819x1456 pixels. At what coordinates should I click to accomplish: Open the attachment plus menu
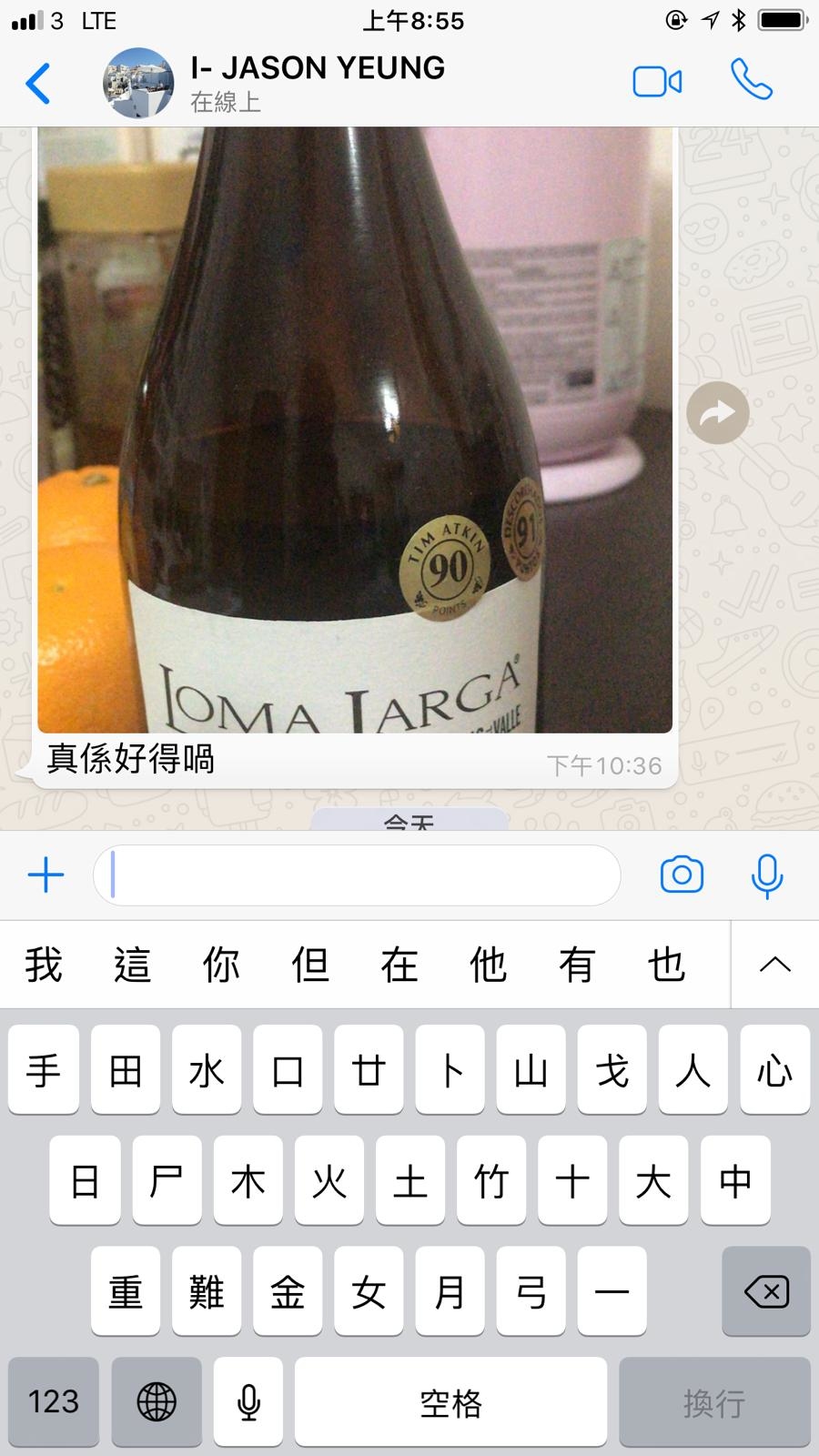(x=45, y=875)
